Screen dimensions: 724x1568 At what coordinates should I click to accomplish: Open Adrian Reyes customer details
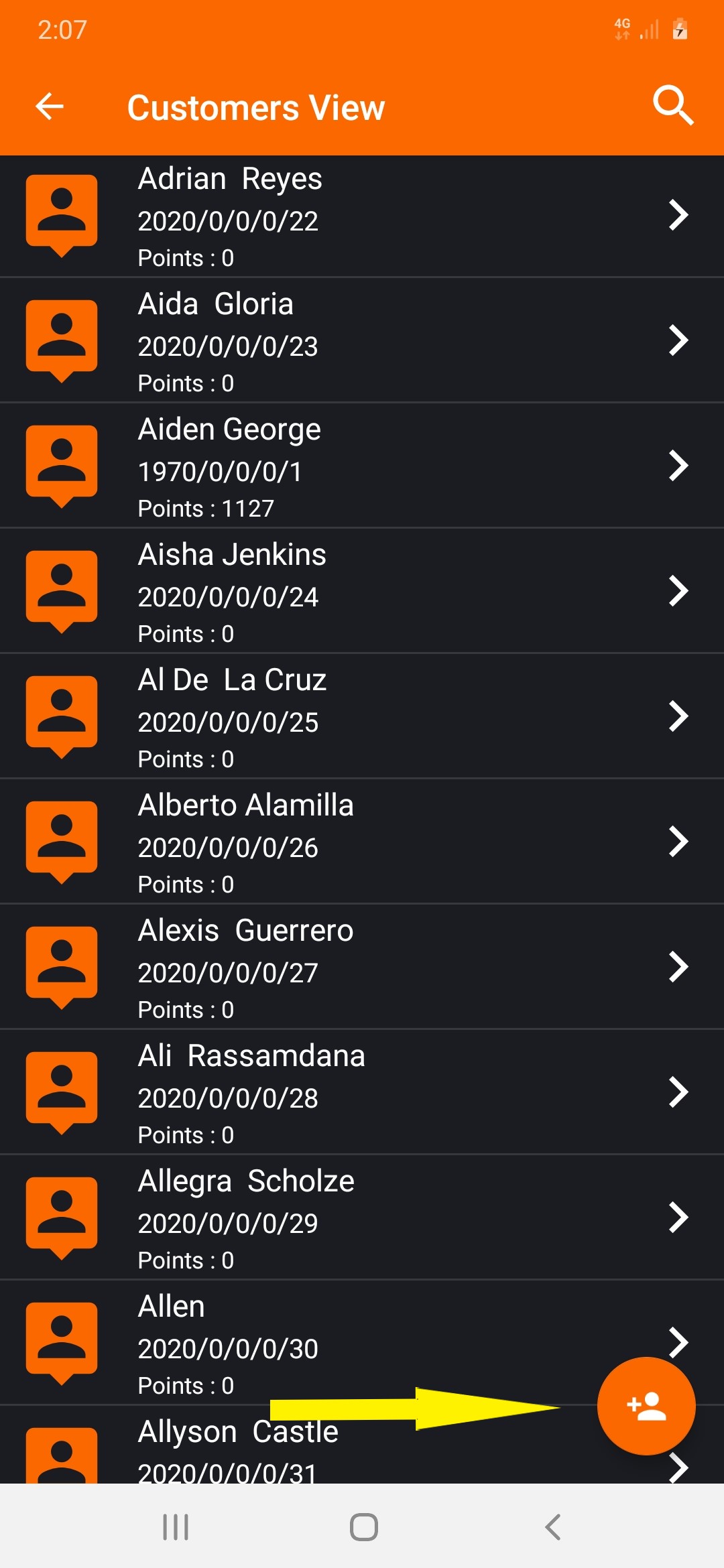pos(362,216)
